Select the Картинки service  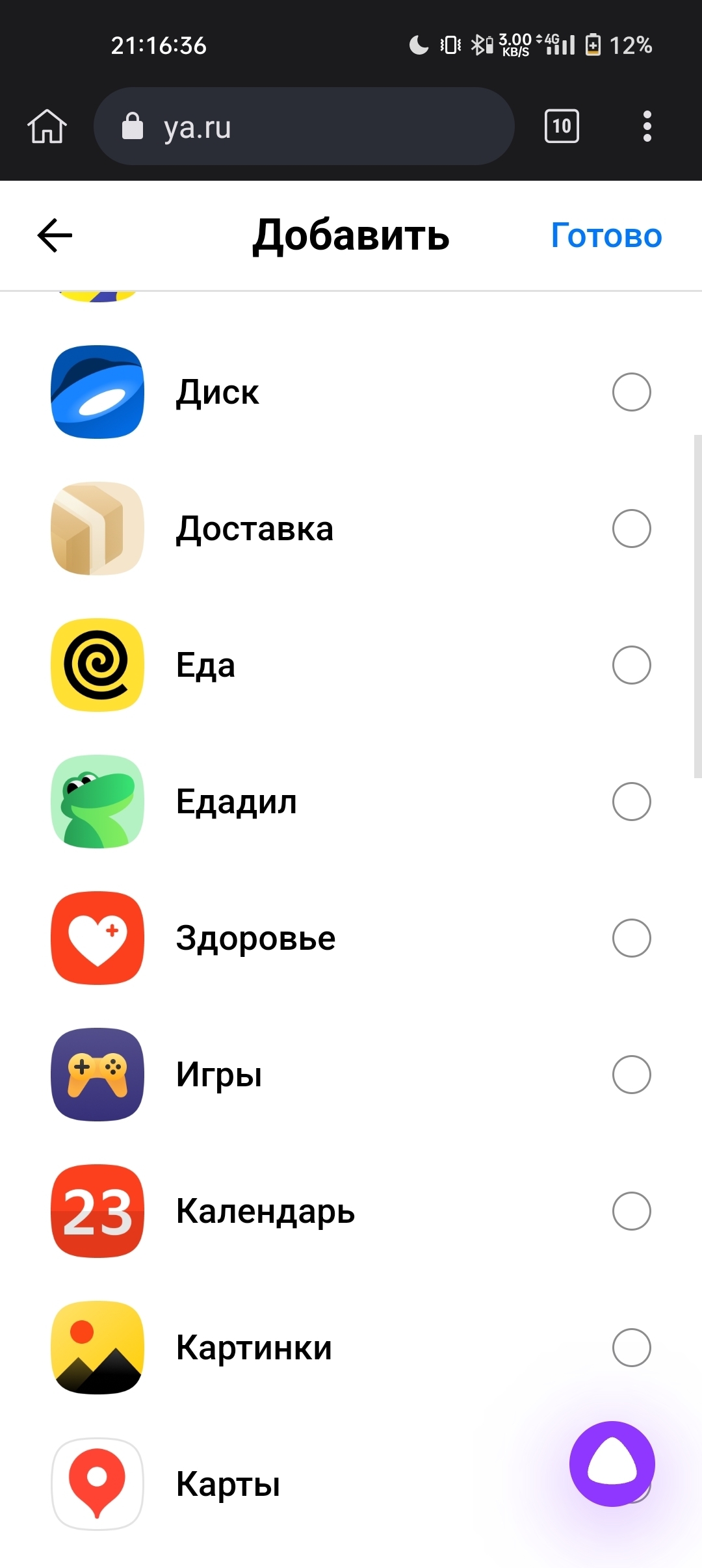[351, 1348]
